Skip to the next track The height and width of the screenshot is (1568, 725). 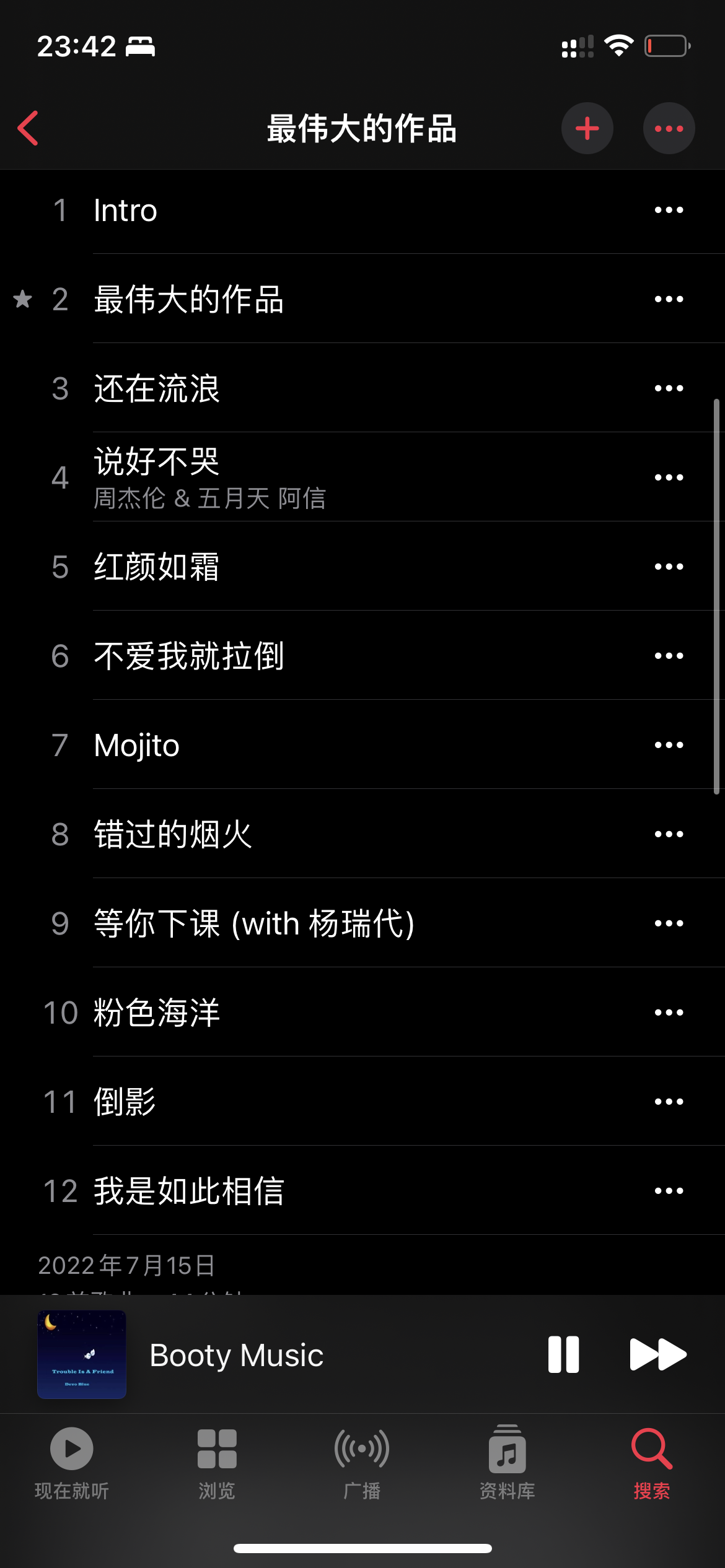[657, 1354]
